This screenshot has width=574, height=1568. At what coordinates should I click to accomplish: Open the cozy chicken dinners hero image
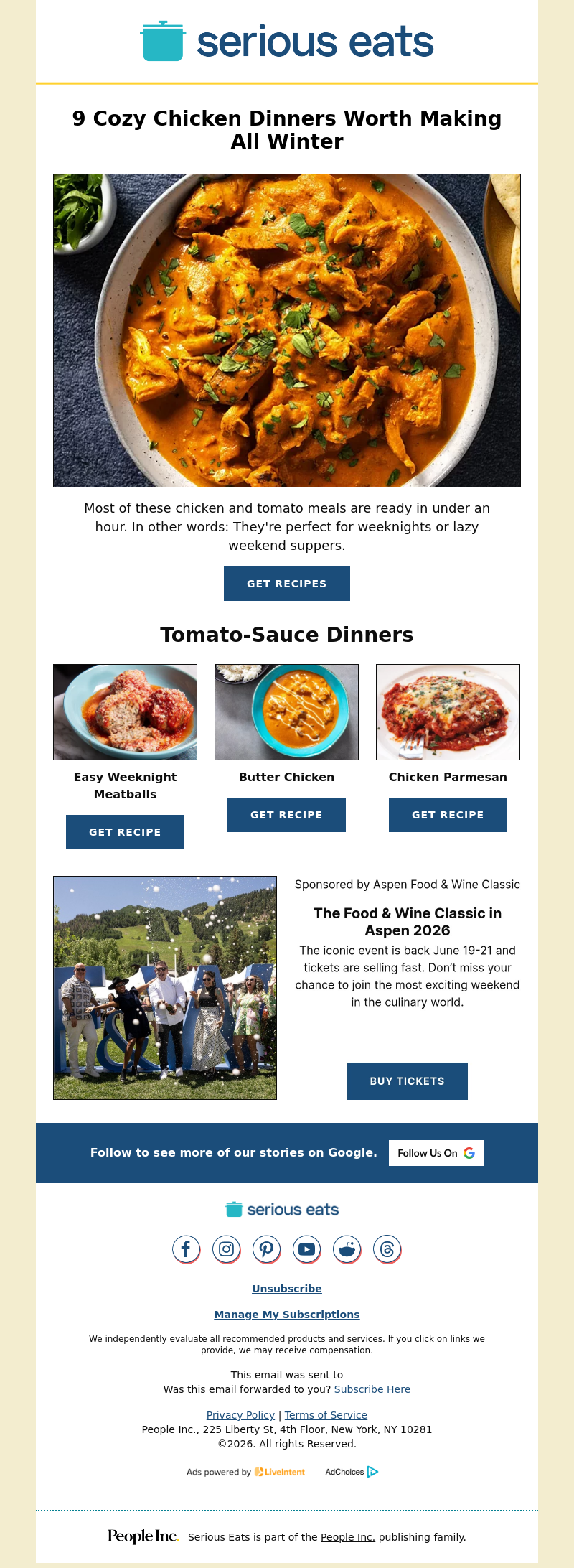[286, 330]
